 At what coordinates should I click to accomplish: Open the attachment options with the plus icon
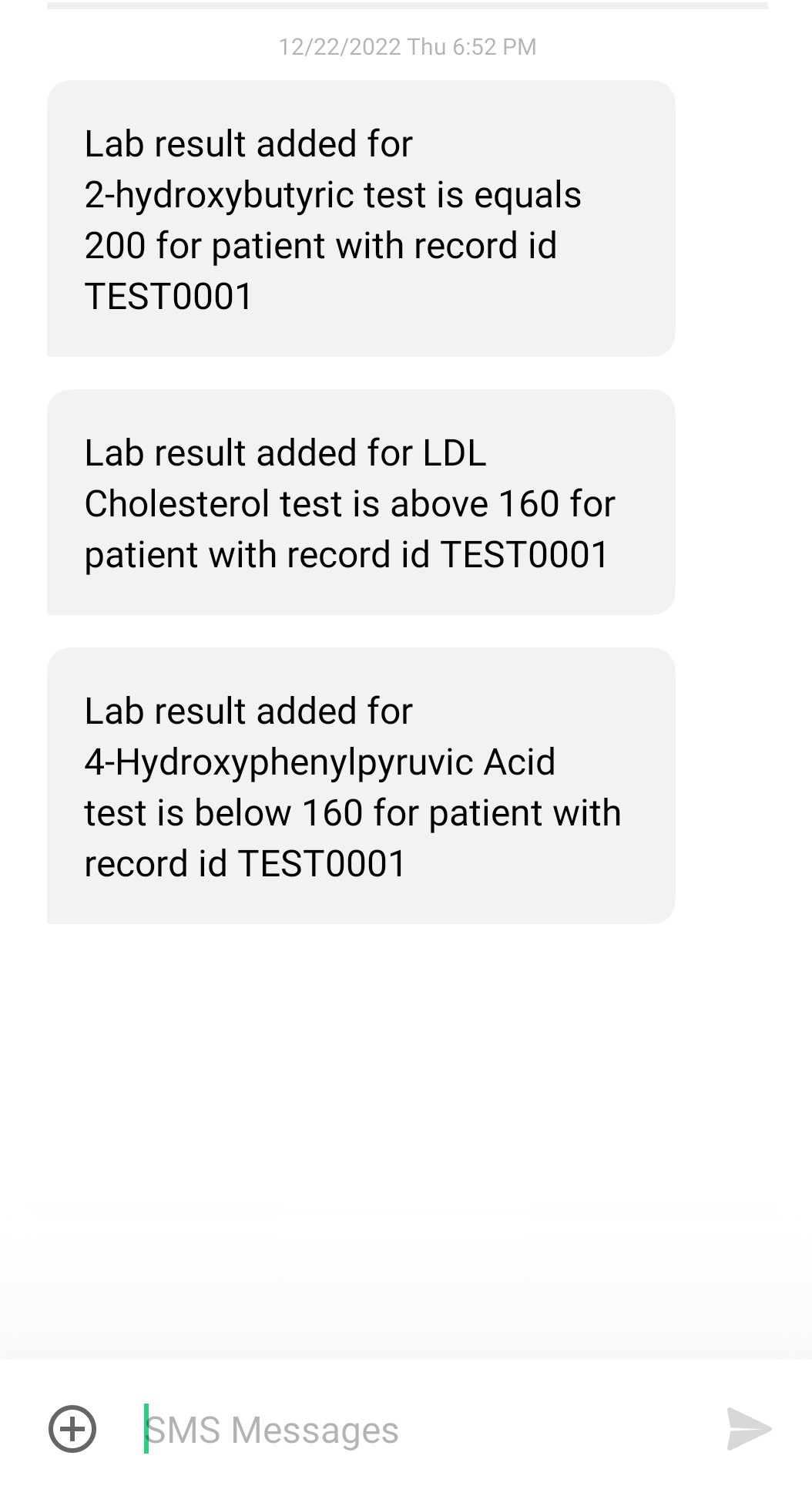73,1427
